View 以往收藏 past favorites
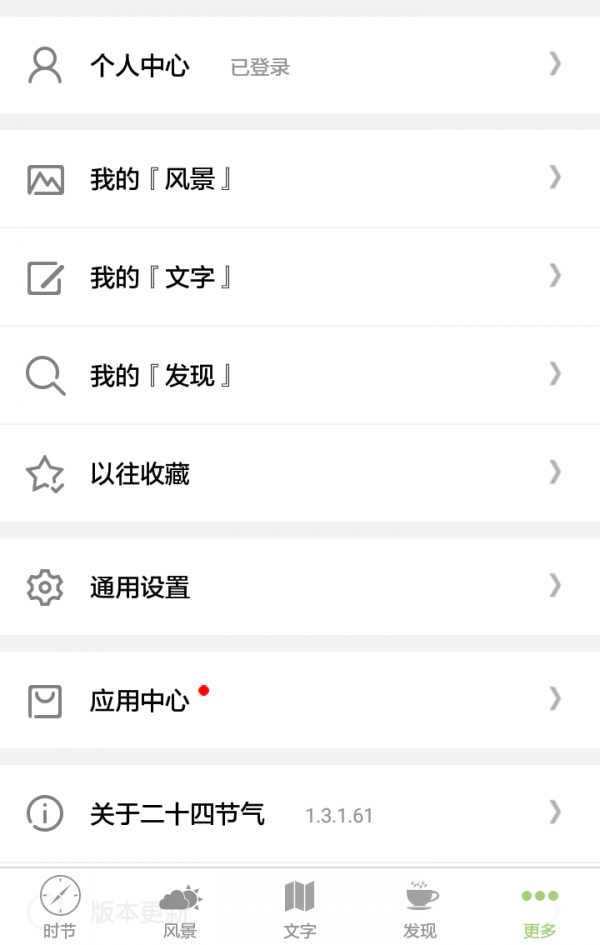The height and width of the screenshot is (945, 600). pos(300,473)
